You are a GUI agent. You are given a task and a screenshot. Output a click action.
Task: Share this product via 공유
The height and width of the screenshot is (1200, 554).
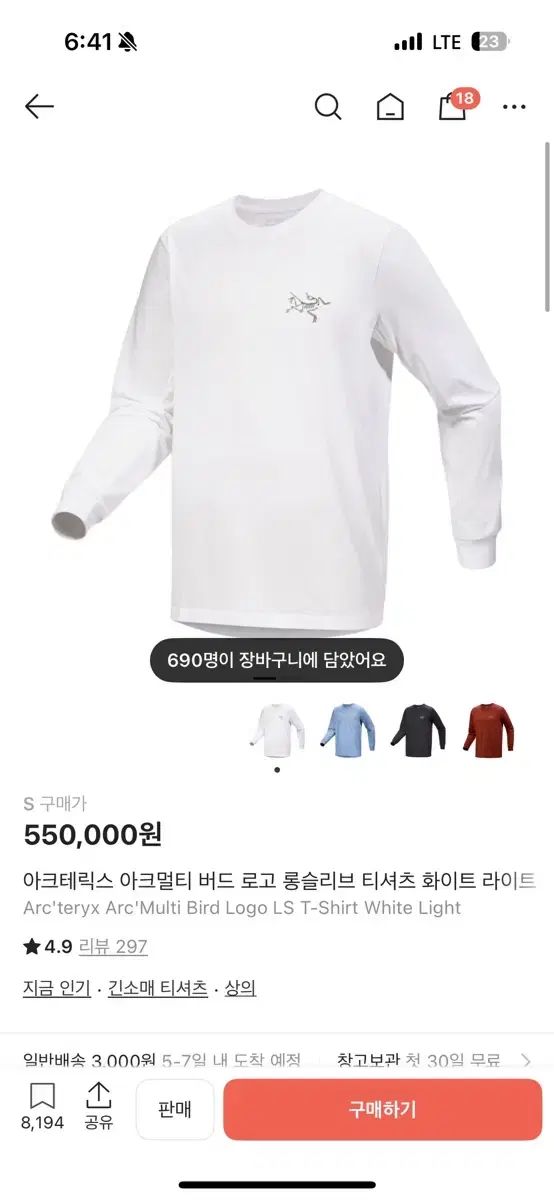pos(98,1107)
